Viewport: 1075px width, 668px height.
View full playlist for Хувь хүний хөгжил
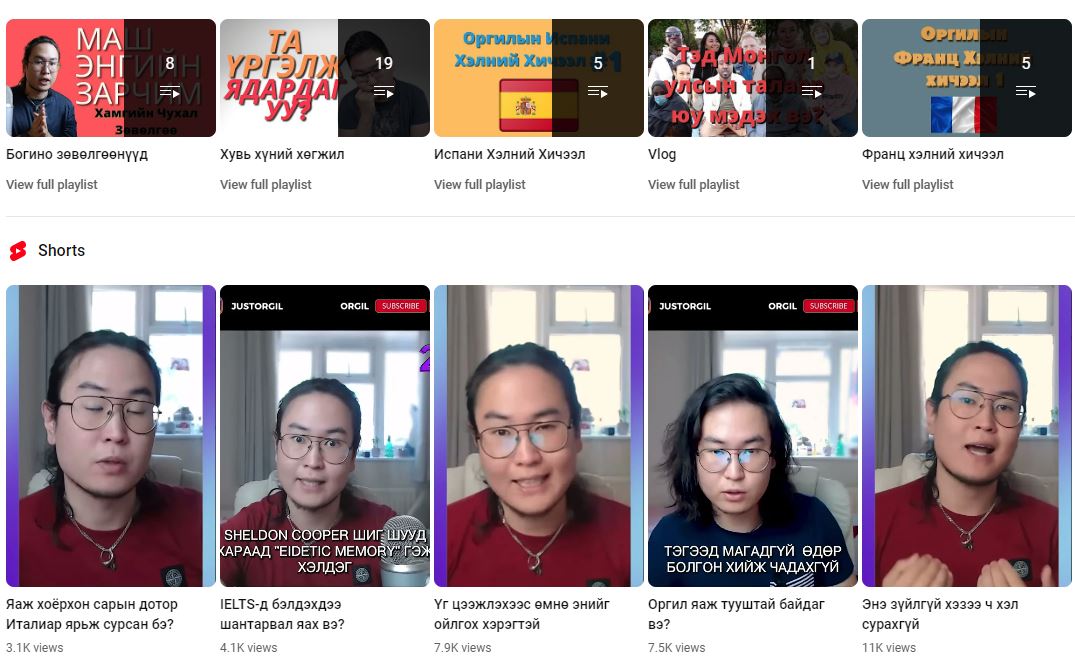(266, 184)
